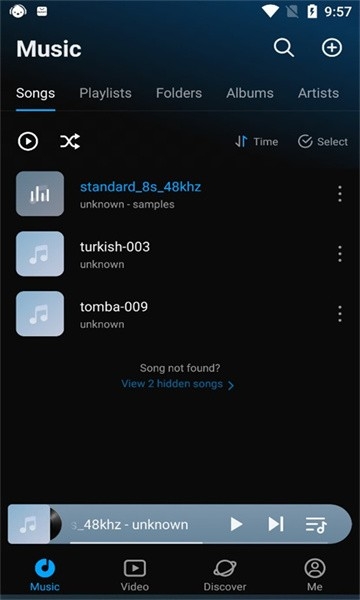Switch to the Me tab
Screen dimensions: 360x600
(x=315, y=575)
